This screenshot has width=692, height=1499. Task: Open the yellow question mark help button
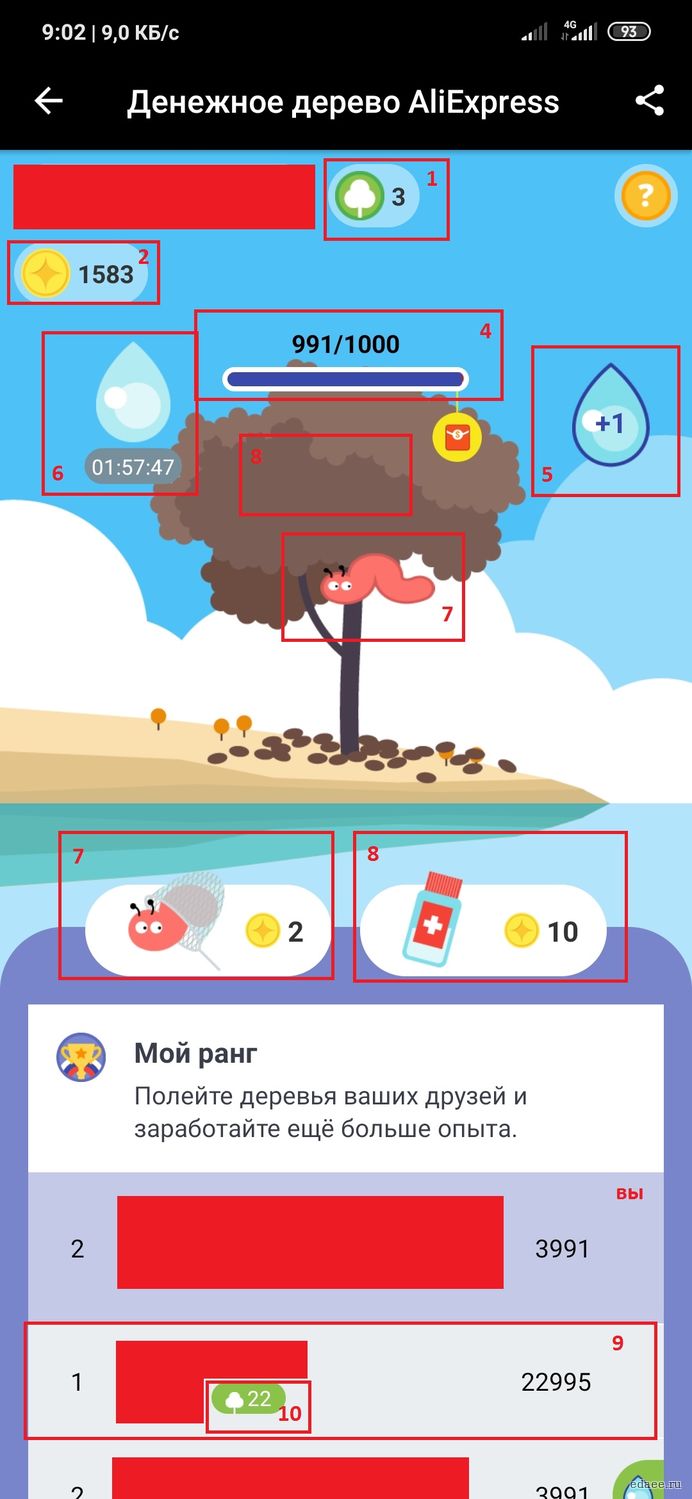(x=645, y=195)
